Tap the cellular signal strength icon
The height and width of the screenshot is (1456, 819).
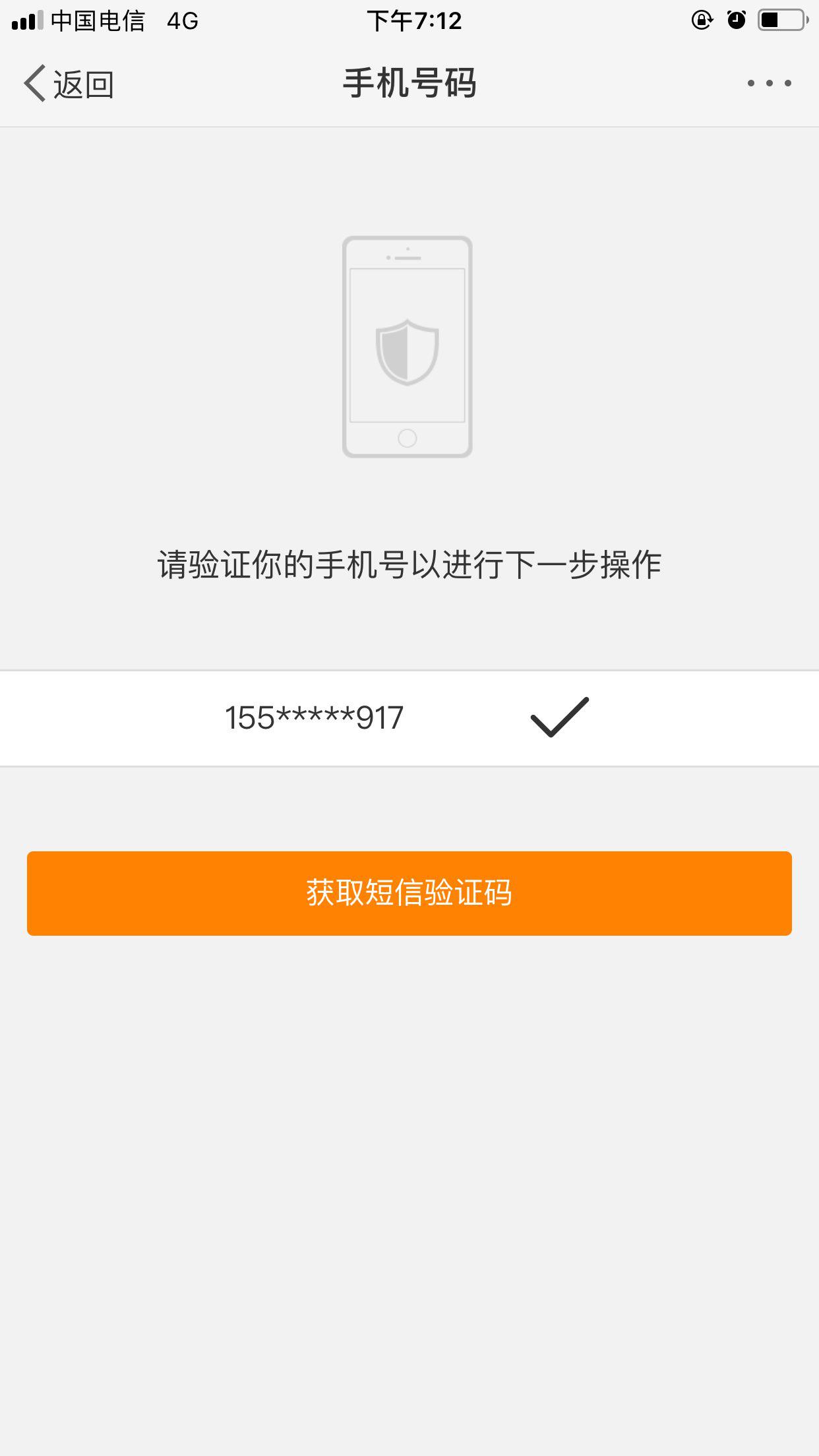point(26,20)
